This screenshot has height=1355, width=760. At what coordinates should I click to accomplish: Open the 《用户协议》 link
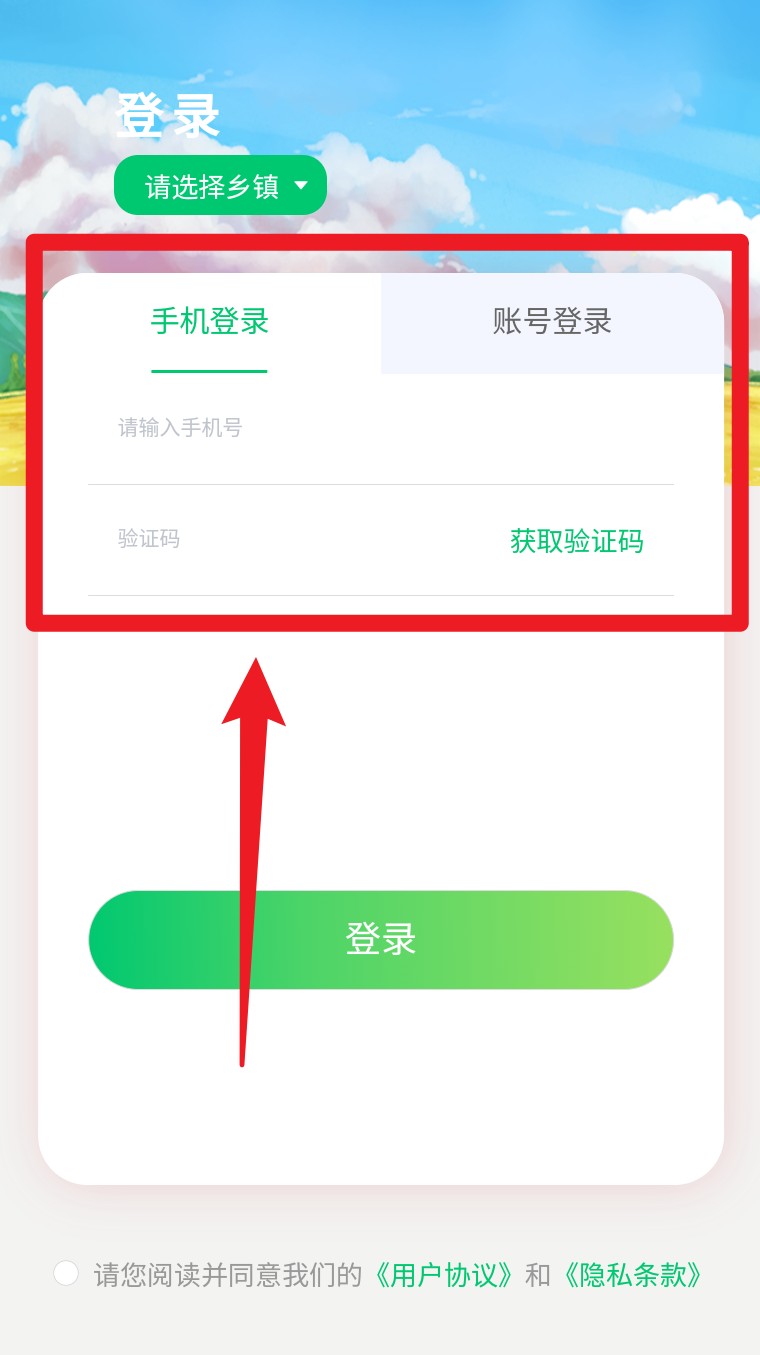click(445, 1275)
